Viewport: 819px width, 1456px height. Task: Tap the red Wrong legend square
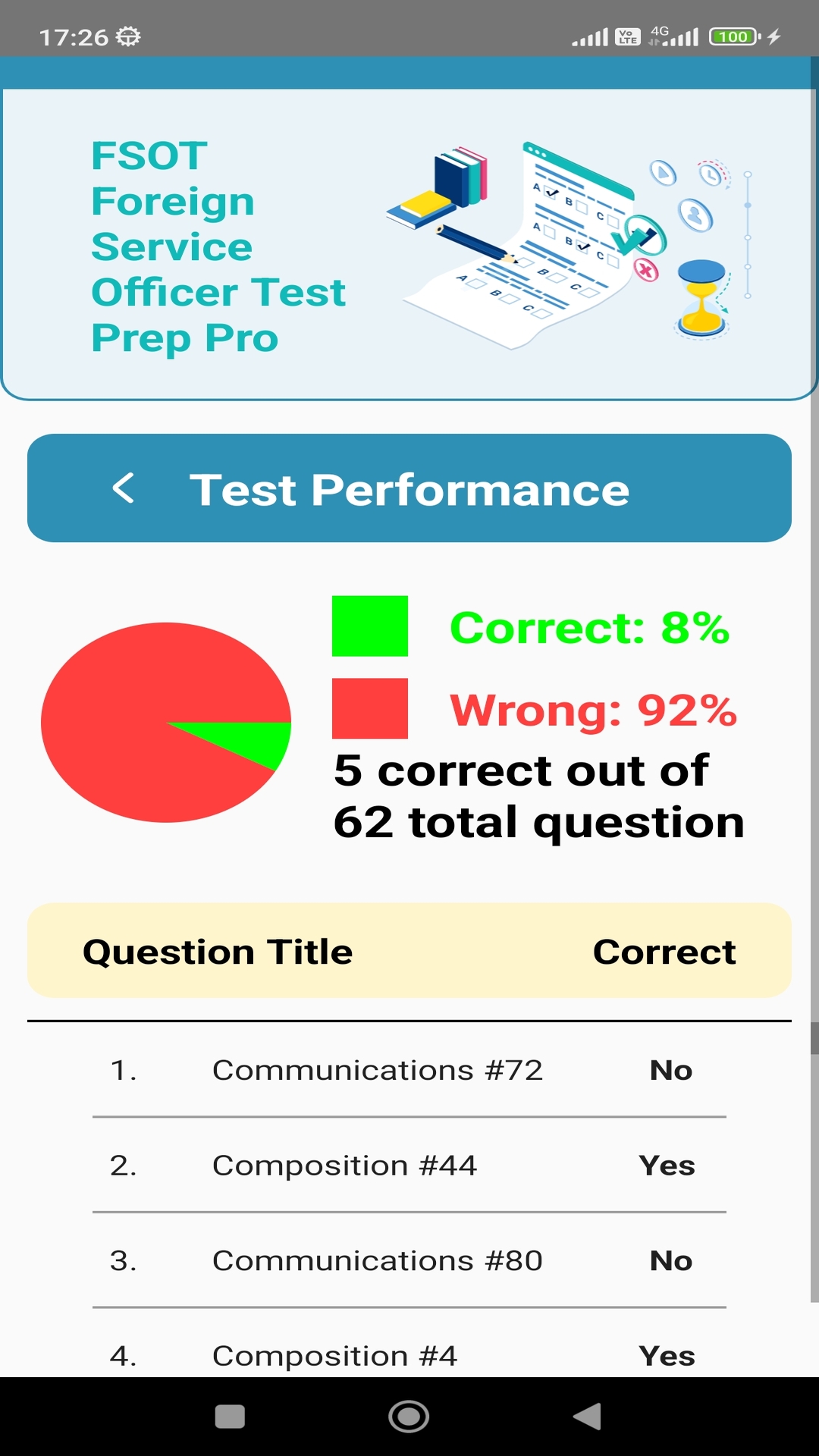pos(370,709)
